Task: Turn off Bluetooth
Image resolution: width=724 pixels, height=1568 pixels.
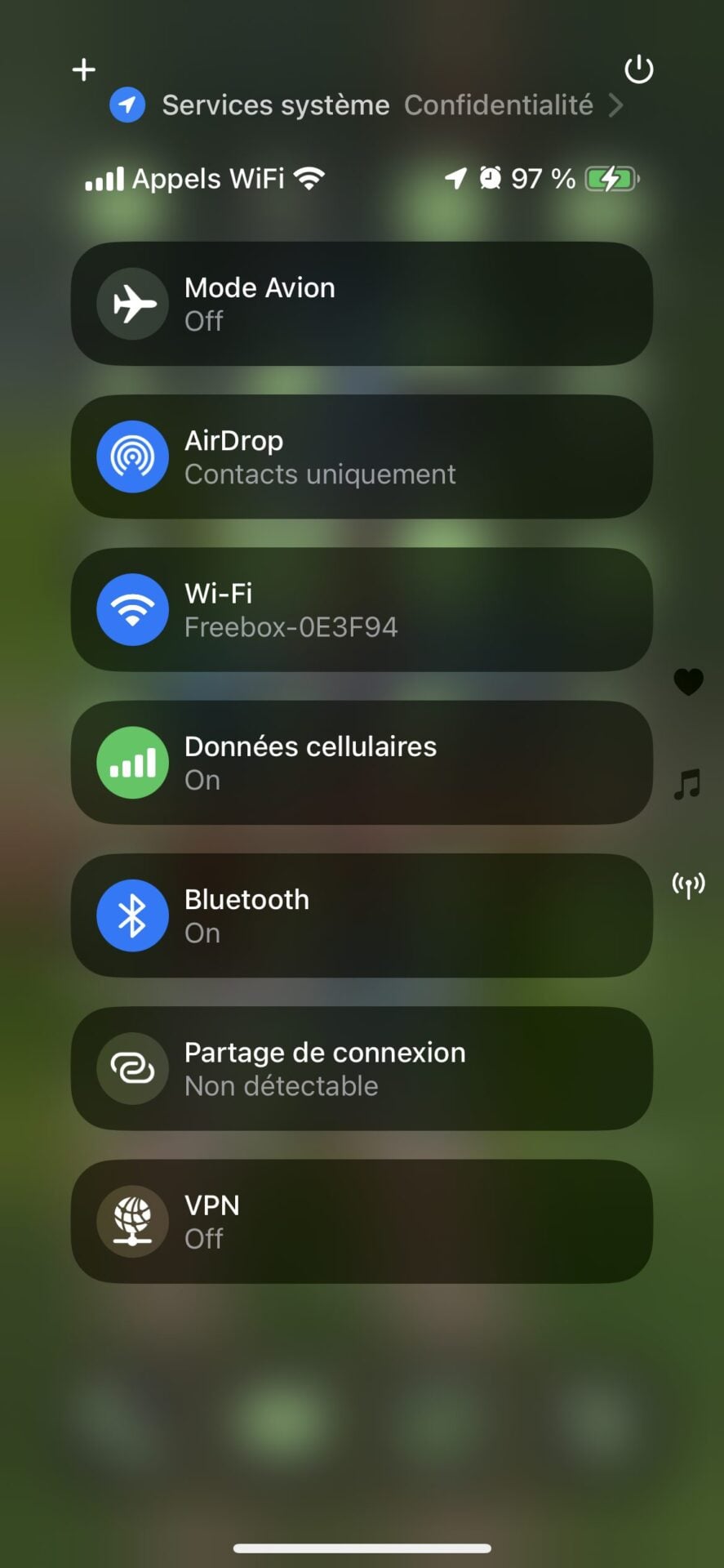Action: (x=132, y=915)
